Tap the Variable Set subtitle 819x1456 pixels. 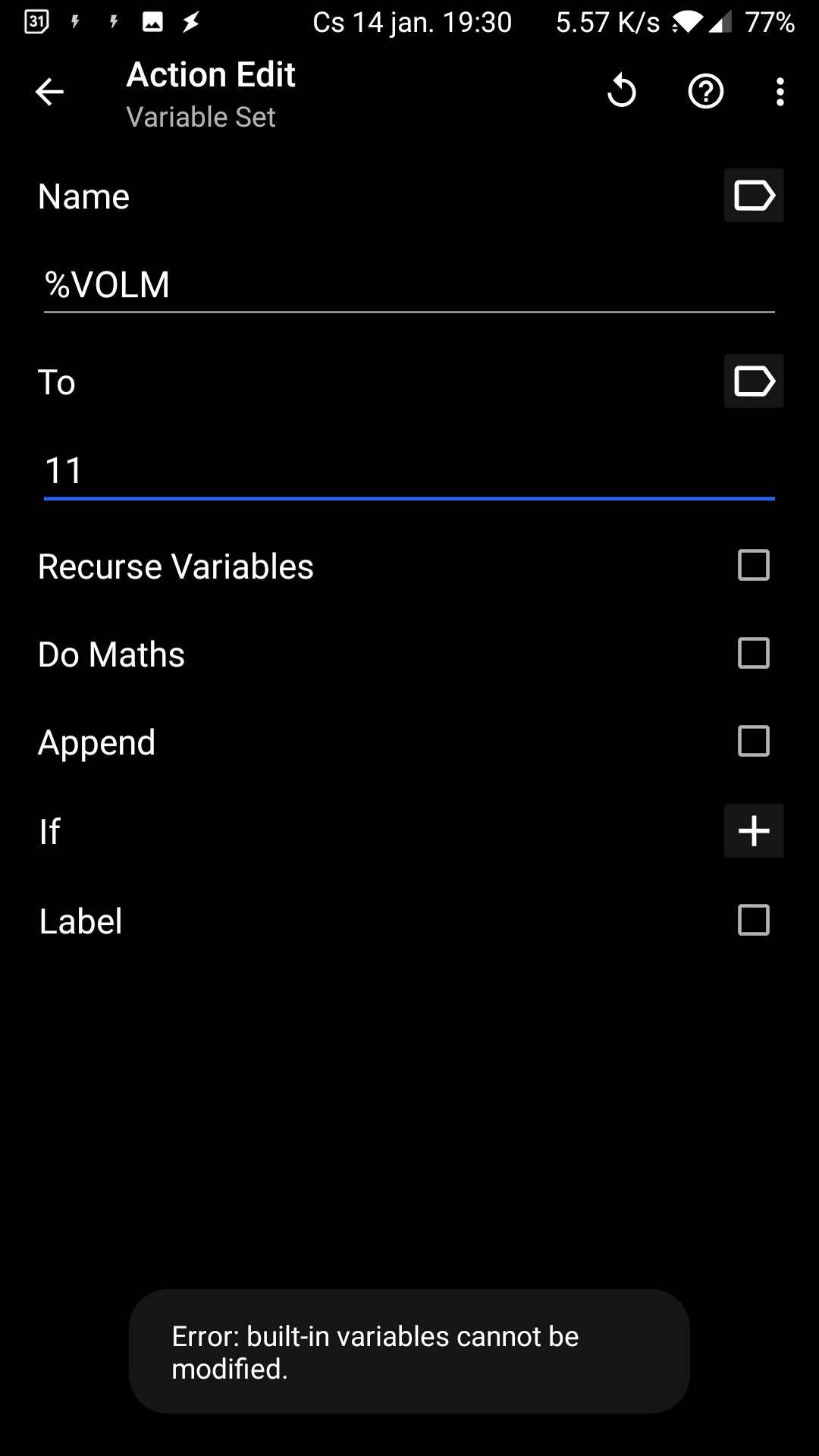(x=200, y=116)
